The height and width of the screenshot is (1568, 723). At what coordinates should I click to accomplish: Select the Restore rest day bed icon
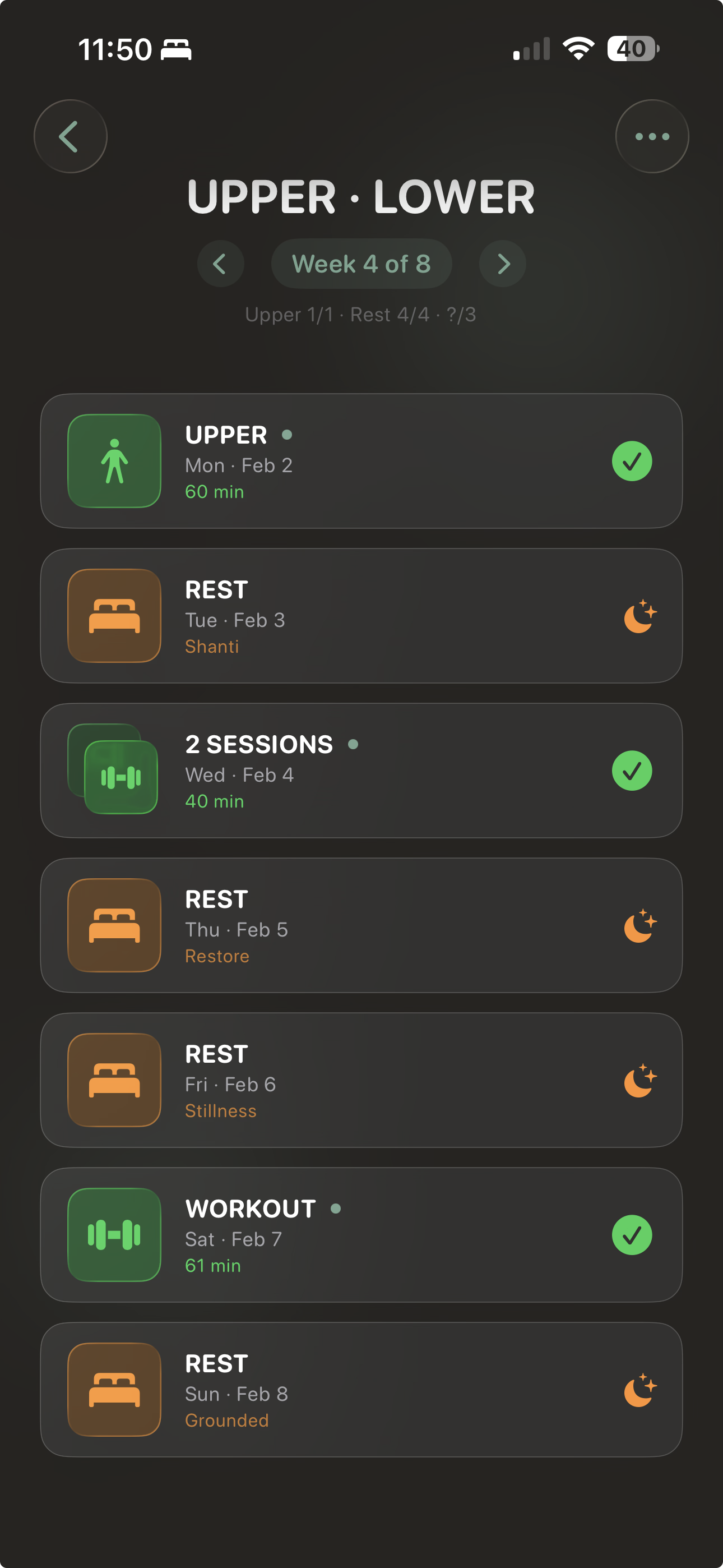[x=114, y=925]
